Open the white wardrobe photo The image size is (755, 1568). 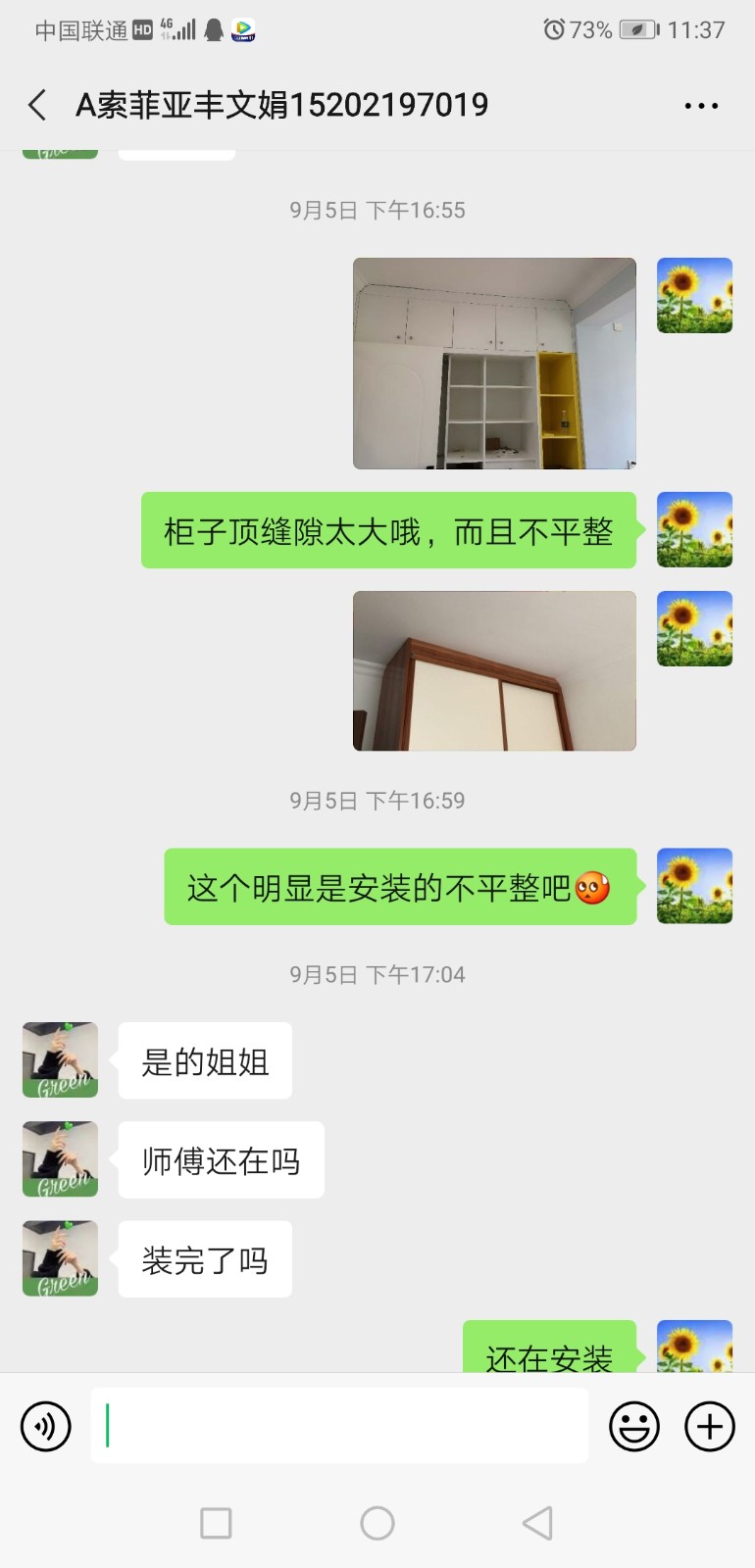coord(494,364)
